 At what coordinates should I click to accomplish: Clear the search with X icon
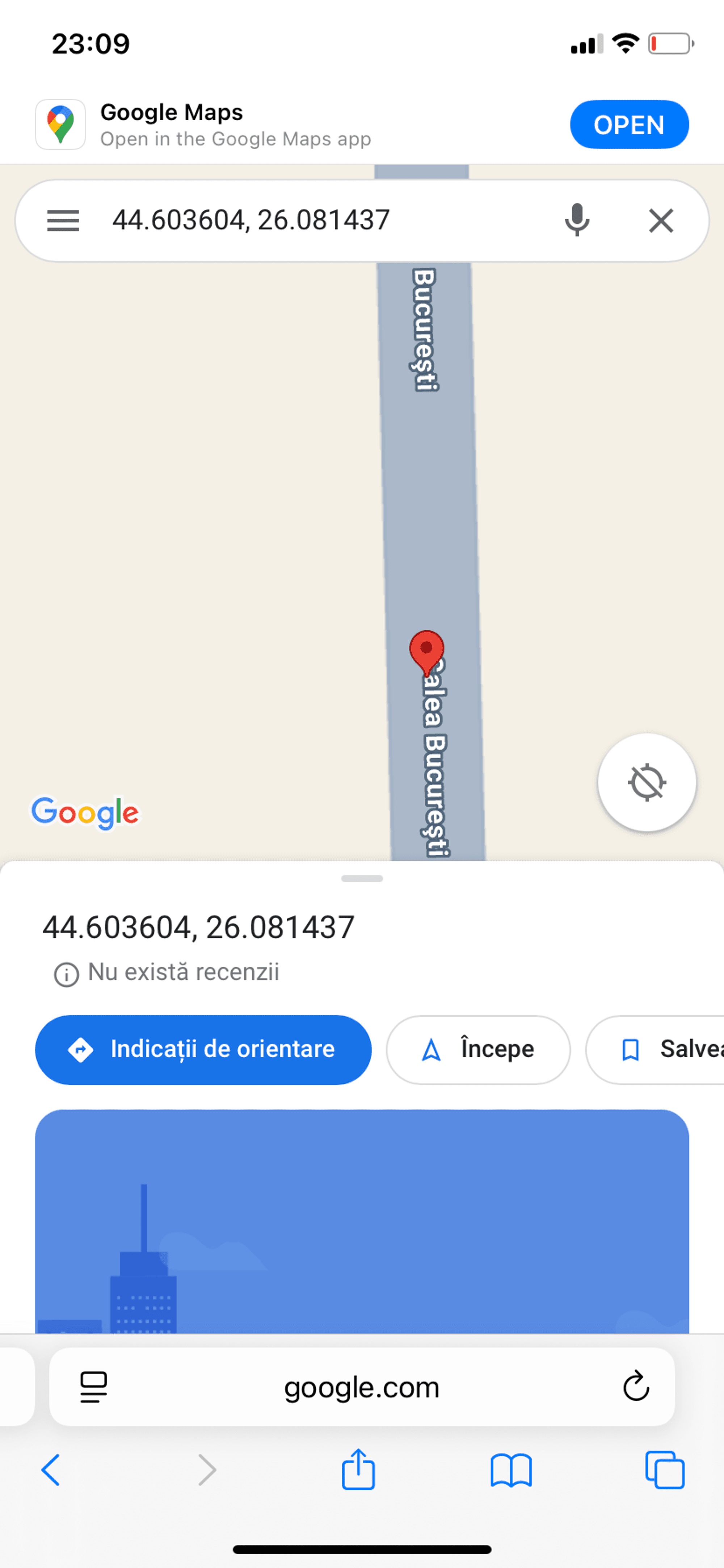tap(661, 220)
